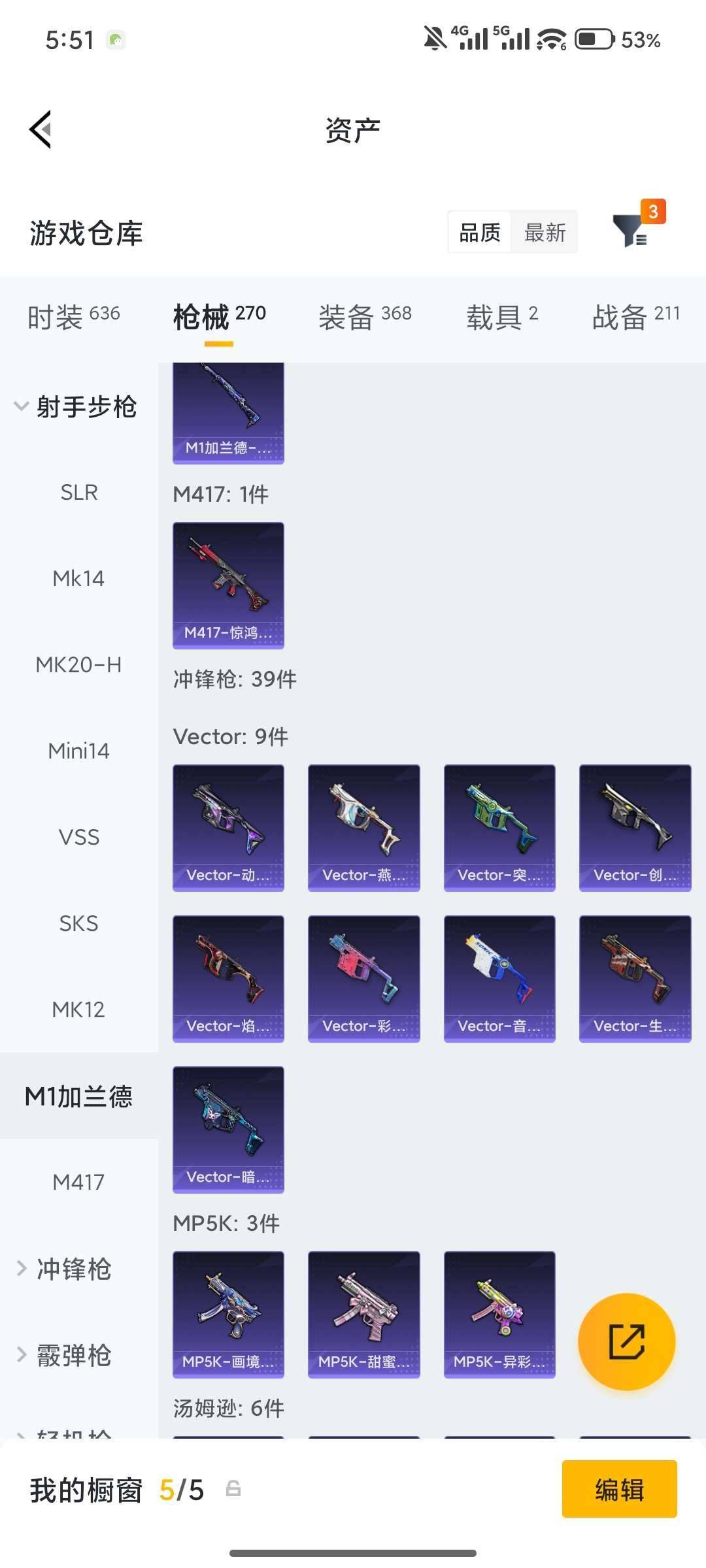Viewport: 706px width, 1568px height.
Task: Select SLR in the weapon list
Action: click(x=78, y=492)
